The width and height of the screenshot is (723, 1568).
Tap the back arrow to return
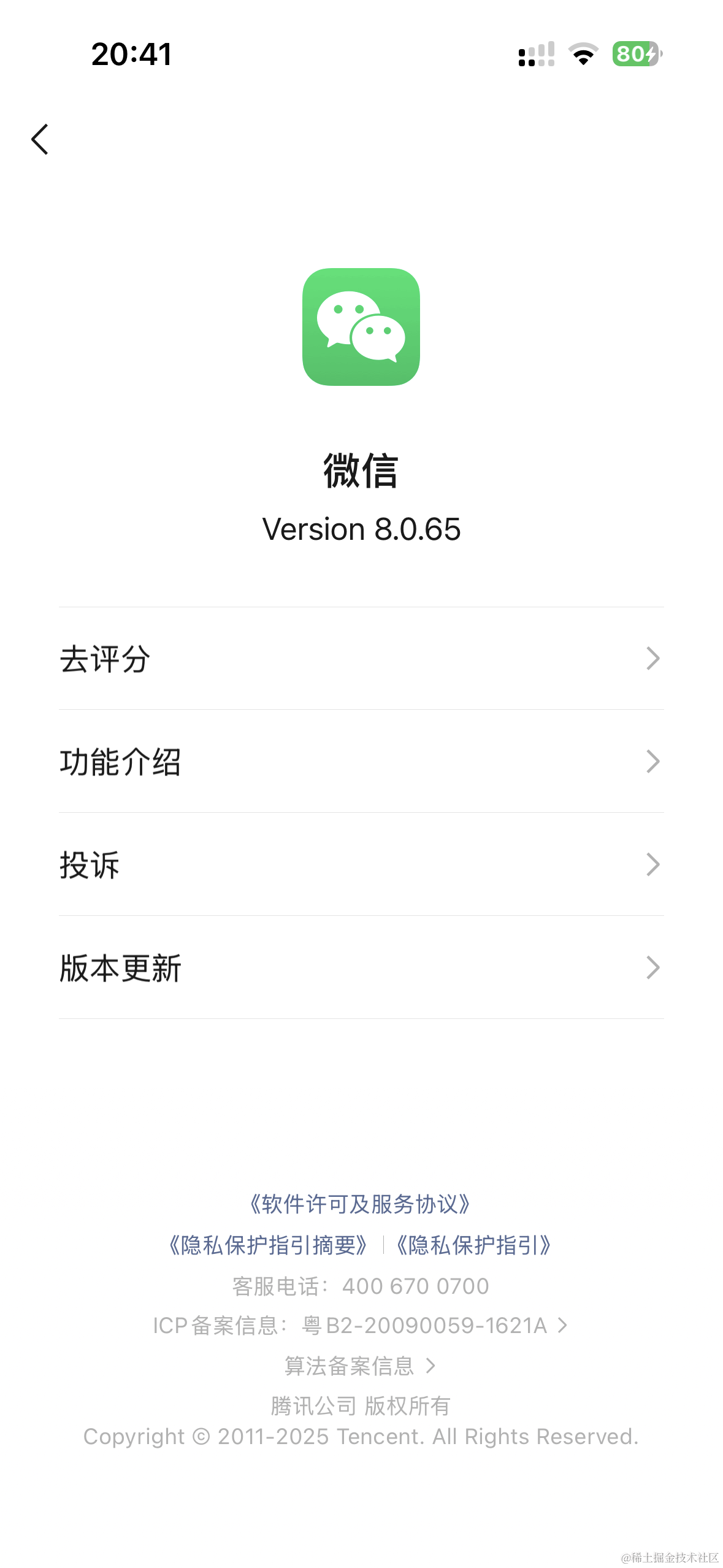(39, 139)
